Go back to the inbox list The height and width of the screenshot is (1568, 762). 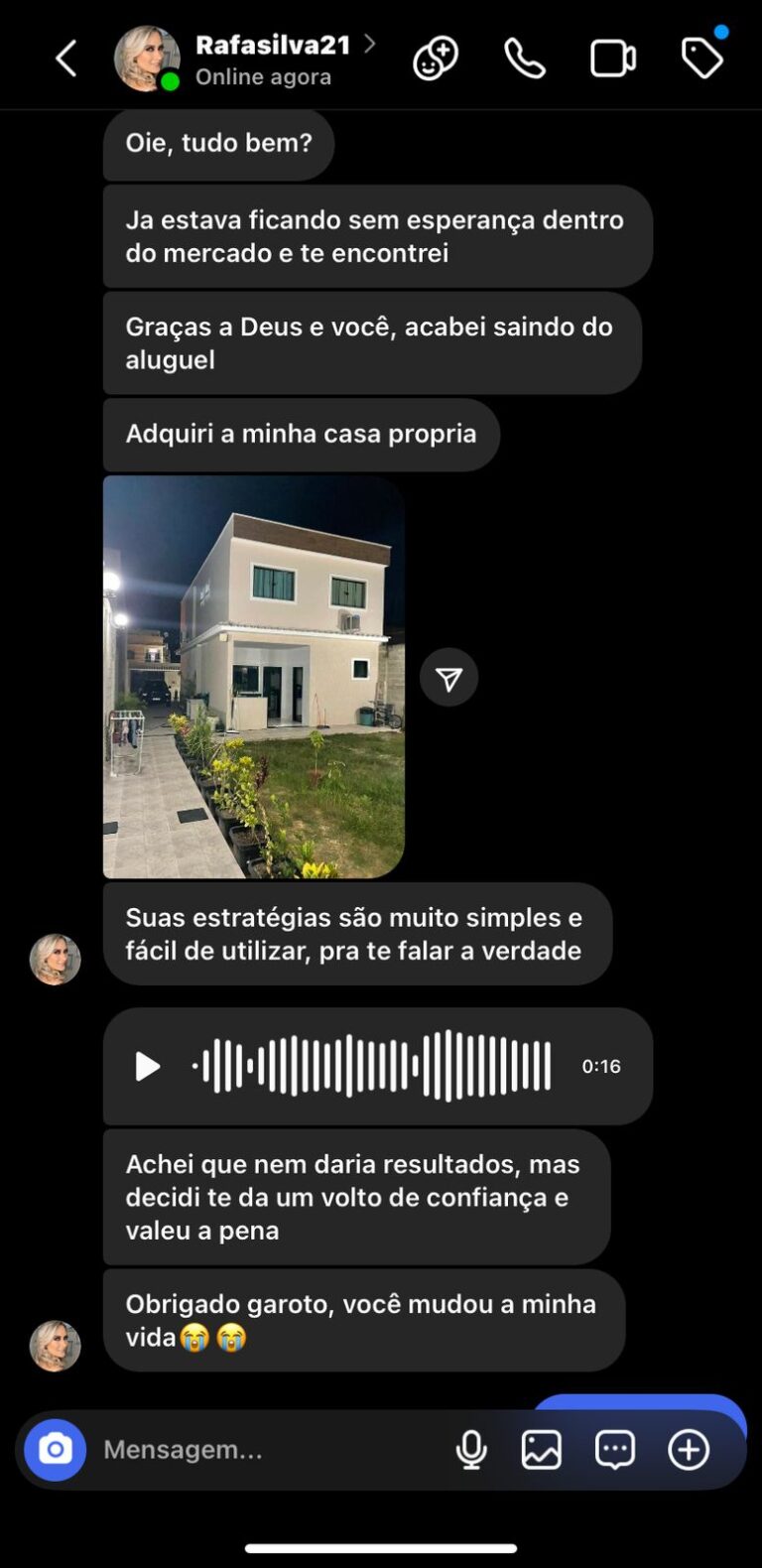(x=66, y=60)
